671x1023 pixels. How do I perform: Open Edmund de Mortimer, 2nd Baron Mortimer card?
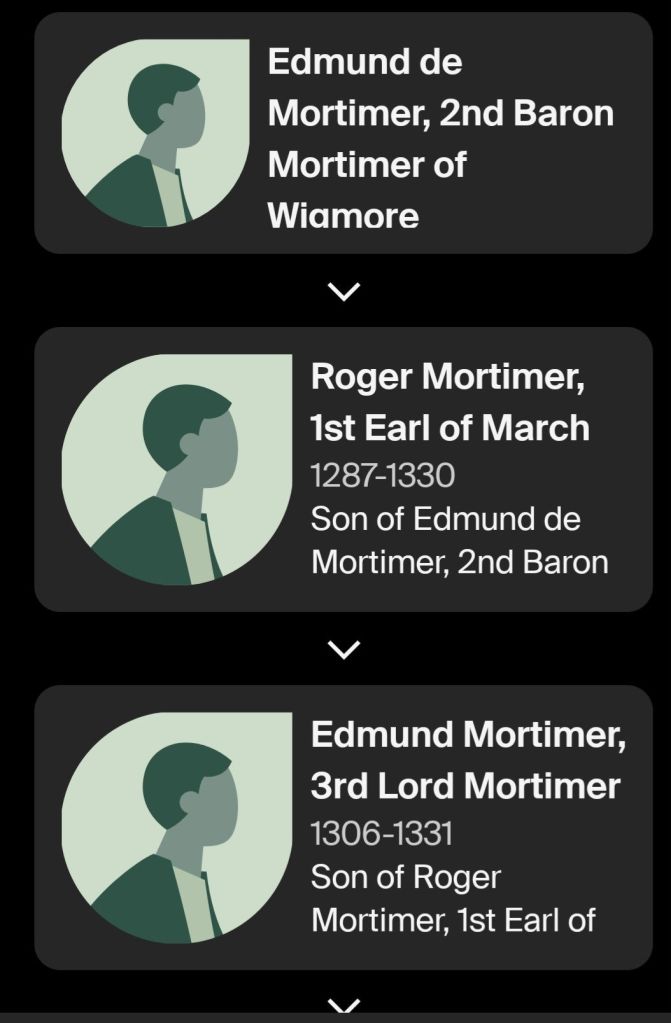pos(343,133)
